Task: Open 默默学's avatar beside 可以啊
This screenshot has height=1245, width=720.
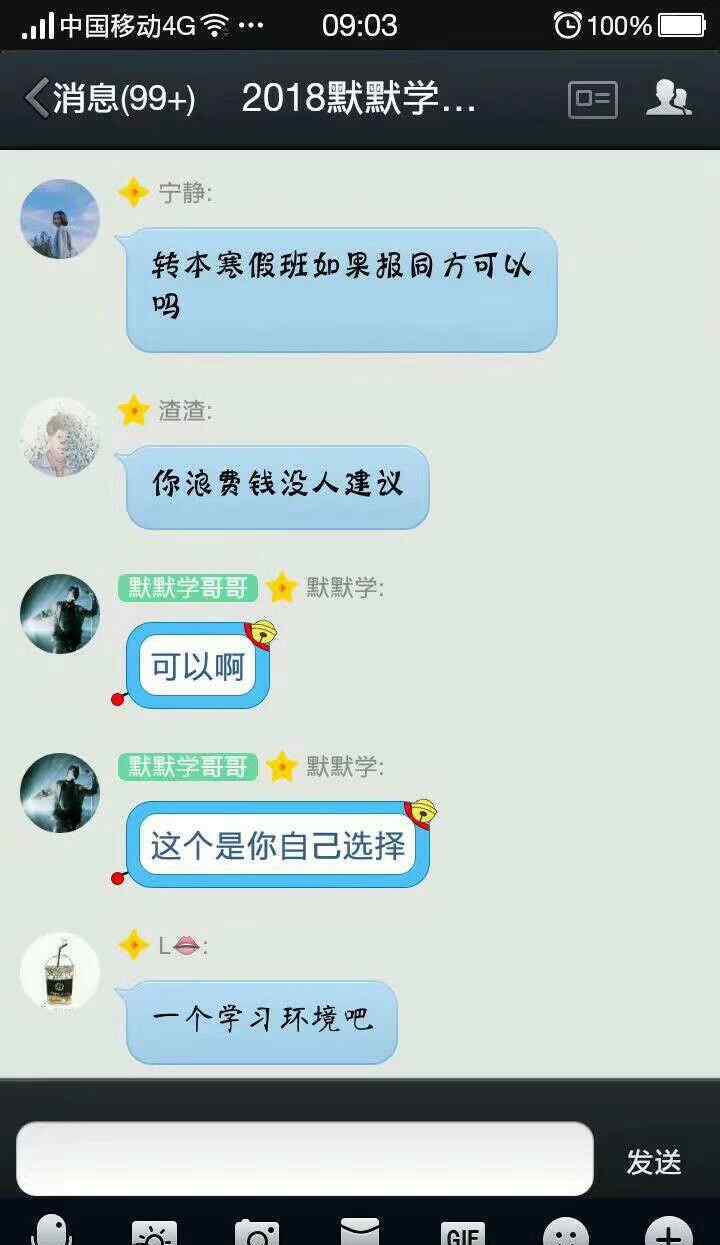Action: click(60, 614)
